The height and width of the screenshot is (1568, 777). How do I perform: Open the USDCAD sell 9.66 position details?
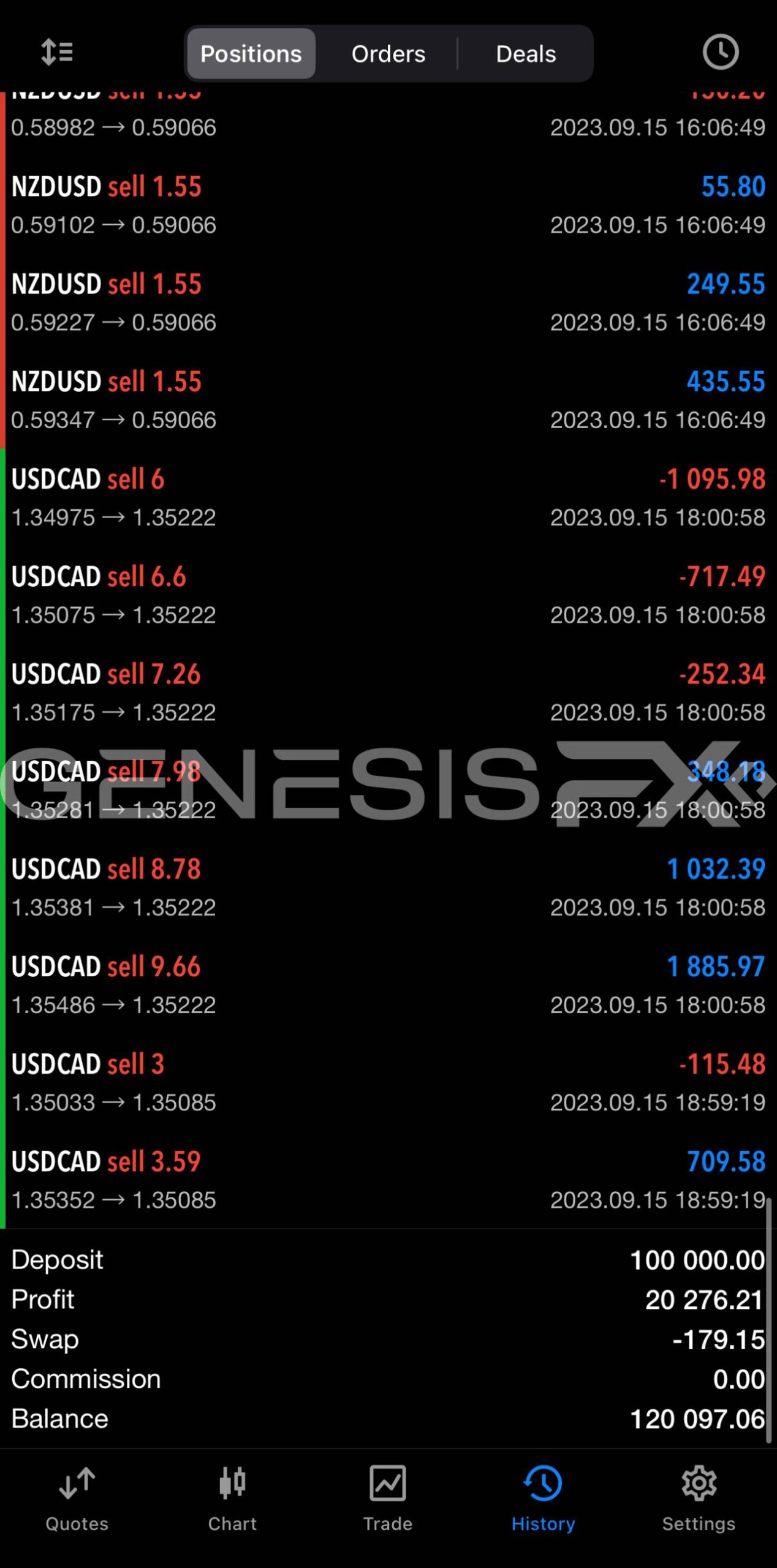(x=388, y=985)
